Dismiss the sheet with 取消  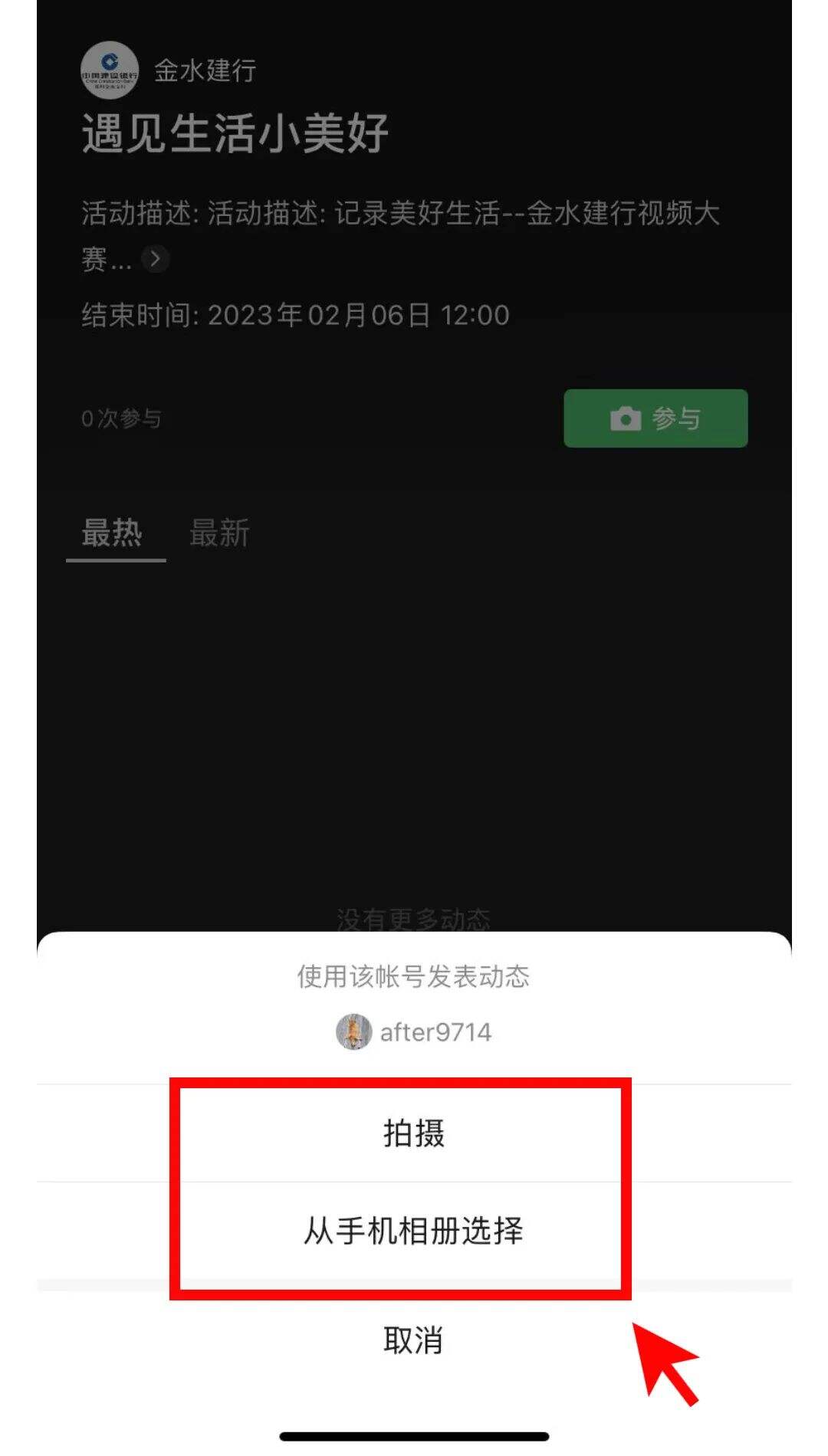coord(413,1340)
